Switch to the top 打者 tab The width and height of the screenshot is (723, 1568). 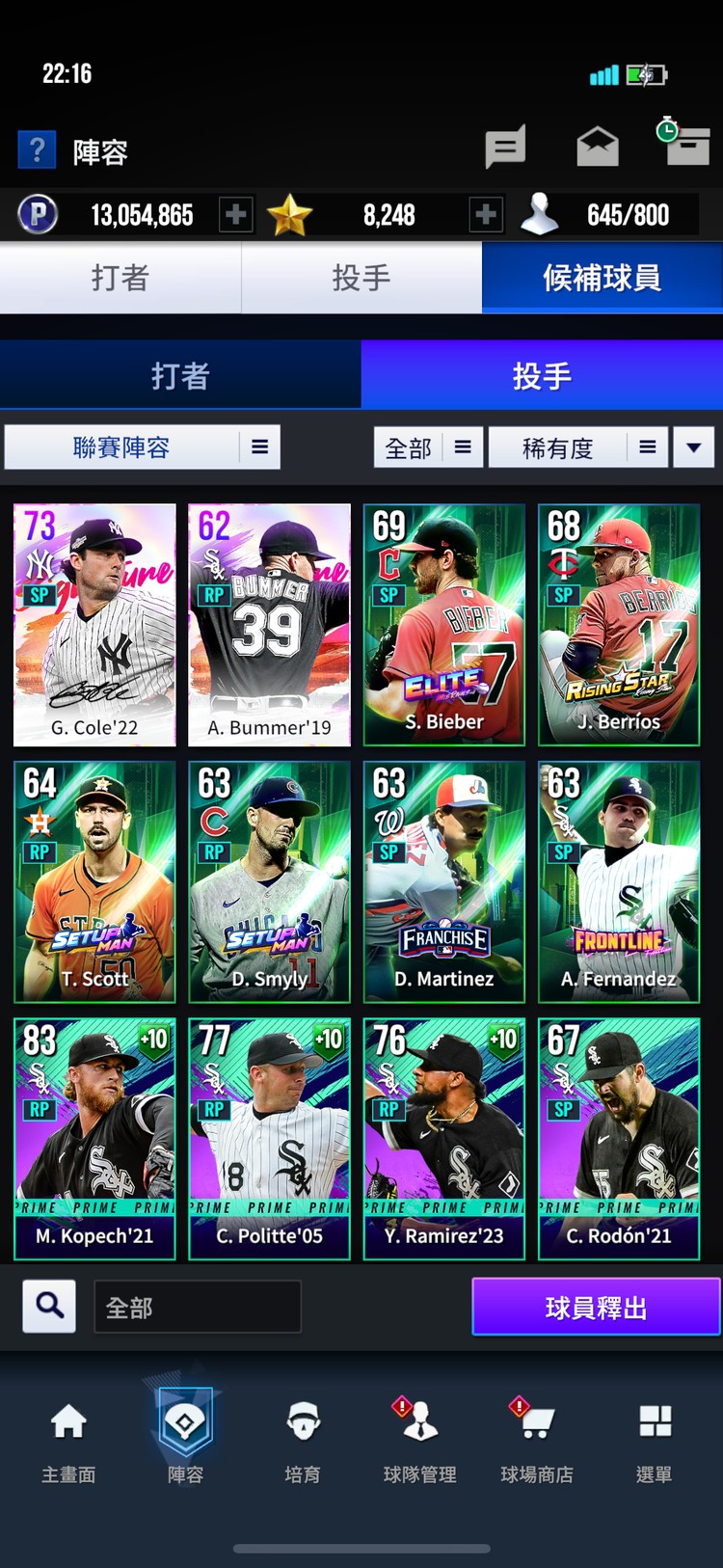pos(120,278)
